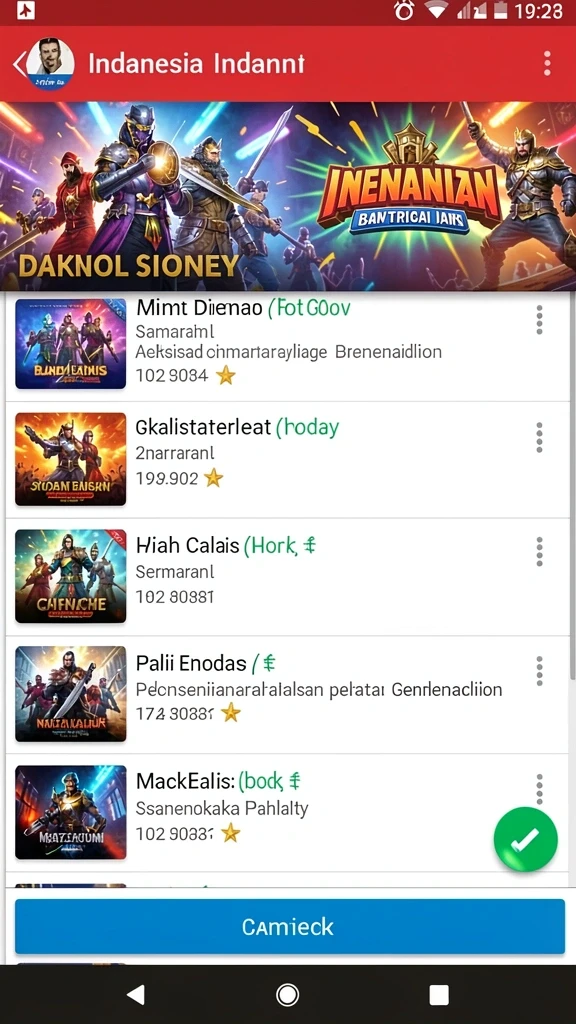
Task: Go back using the header arrow
Action: [20, 64]
